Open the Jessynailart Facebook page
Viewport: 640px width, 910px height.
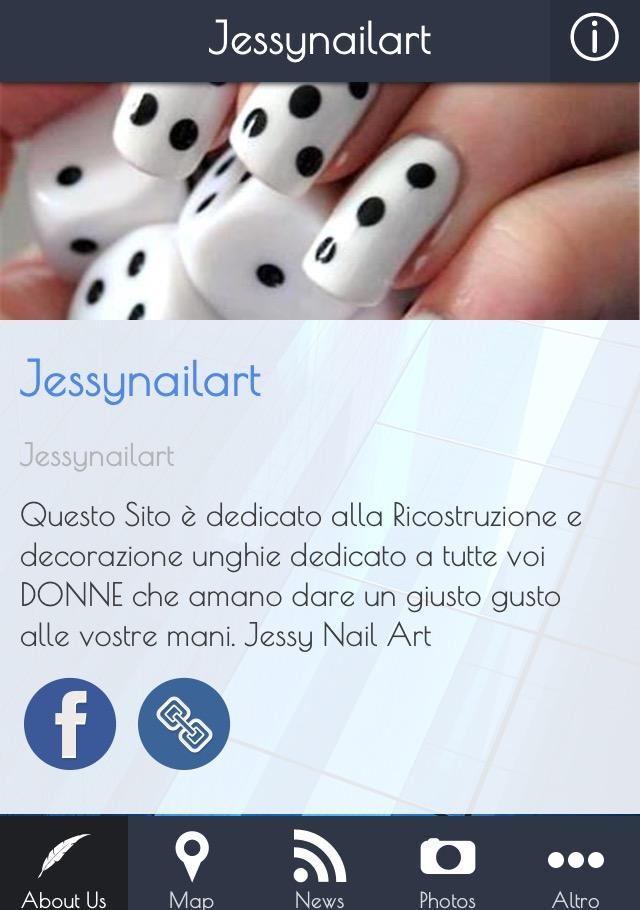tap(70, 724)
